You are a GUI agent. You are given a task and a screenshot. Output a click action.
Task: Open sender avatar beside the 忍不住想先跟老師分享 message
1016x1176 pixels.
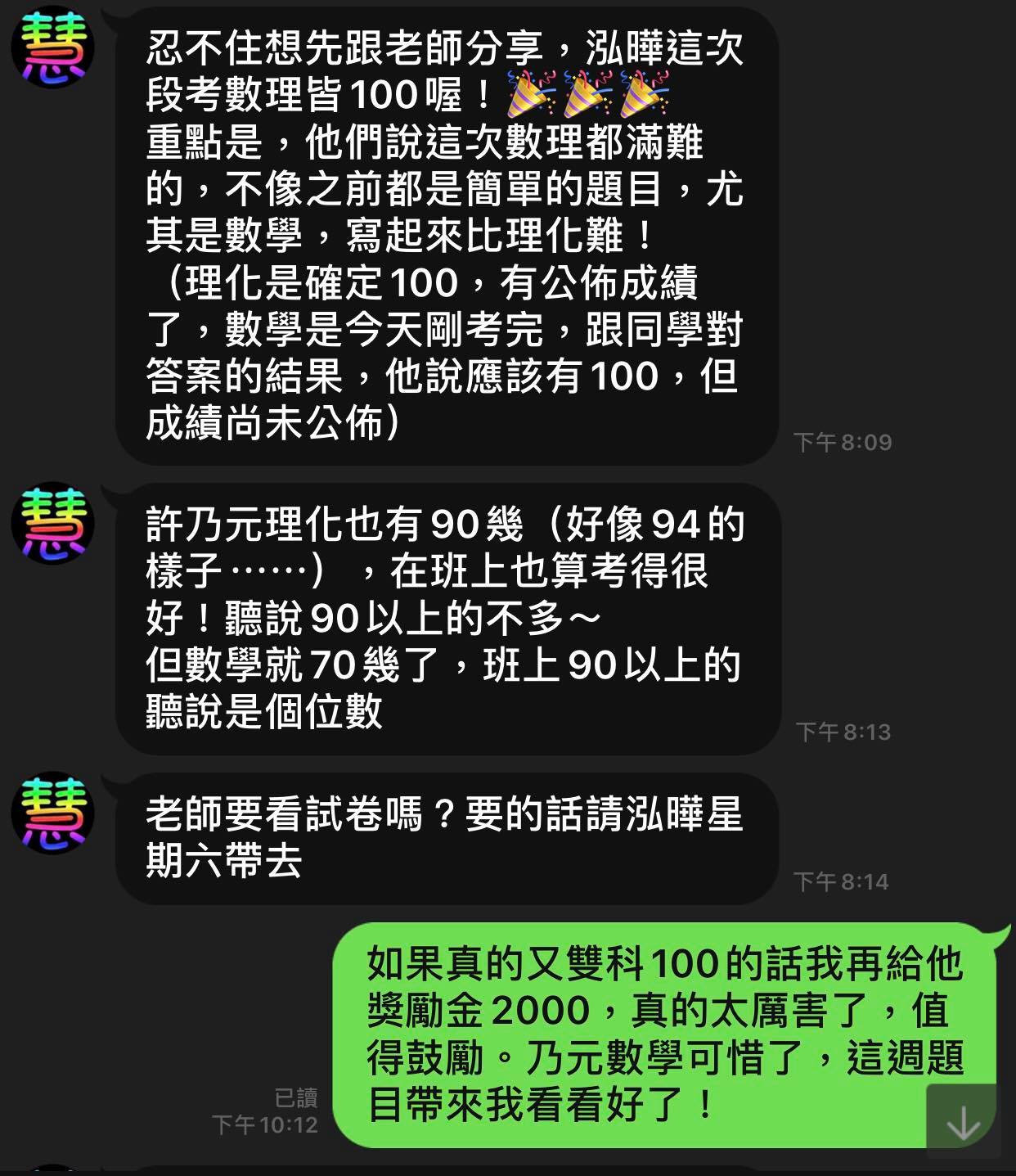(x=52, y=47)
